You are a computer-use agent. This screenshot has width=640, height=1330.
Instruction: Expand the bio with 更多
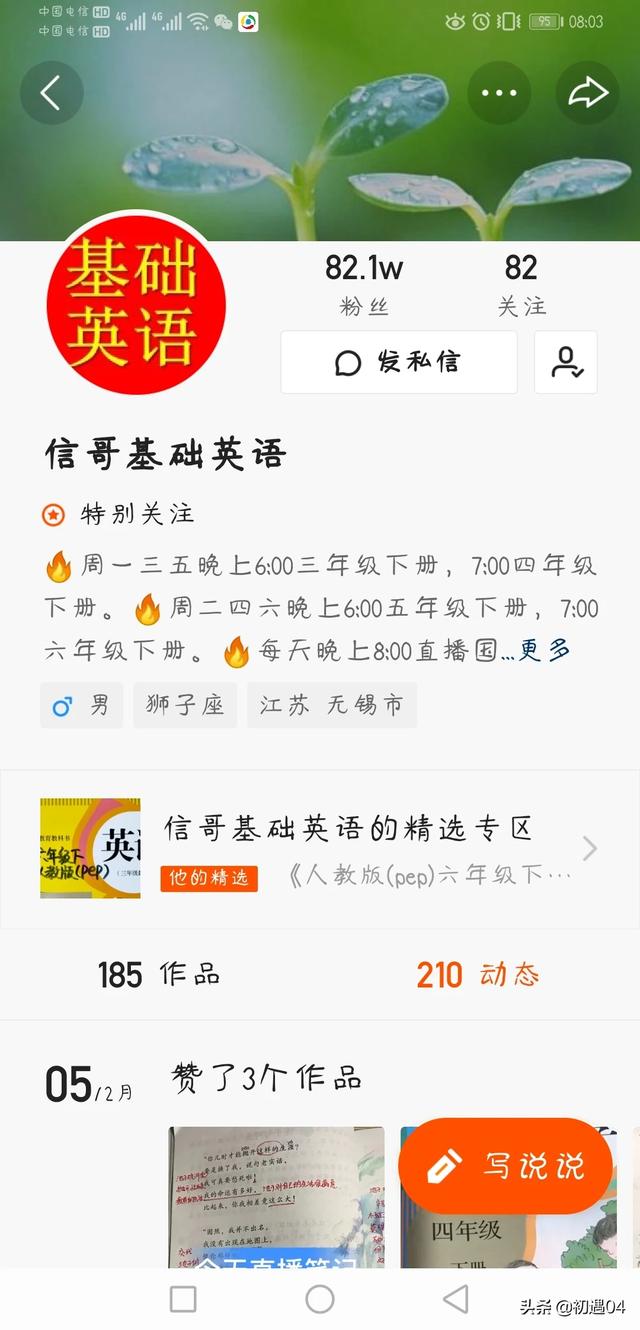(546, 651)
